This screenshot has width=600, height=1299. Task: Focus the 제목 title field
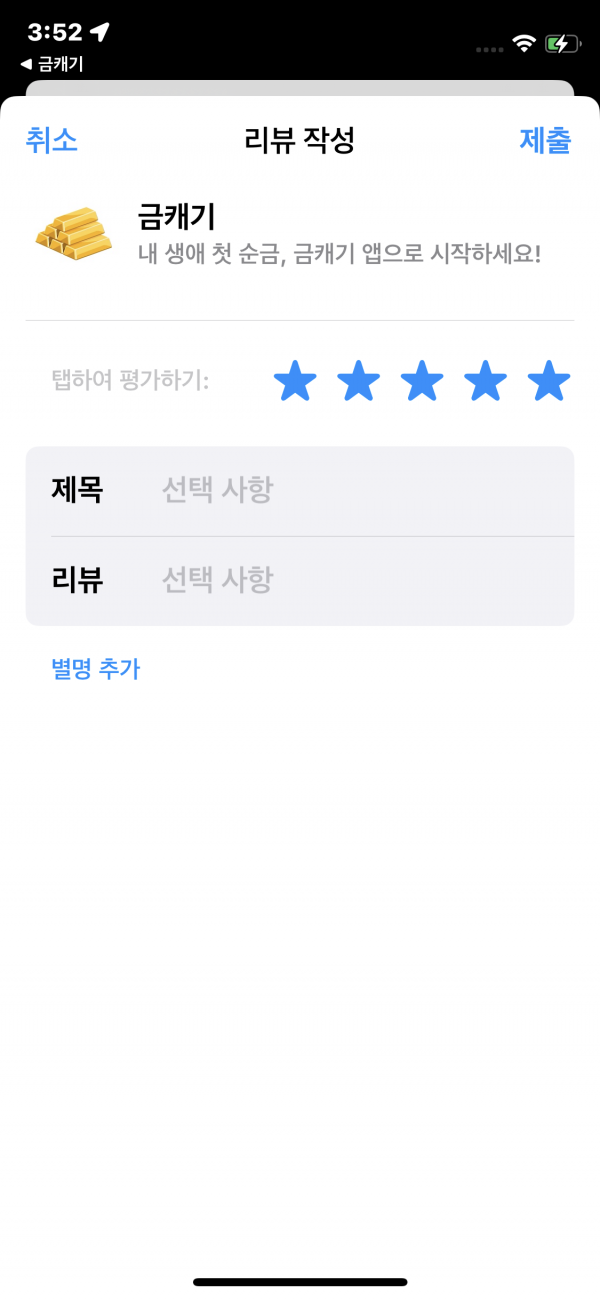tap(300, 491)
